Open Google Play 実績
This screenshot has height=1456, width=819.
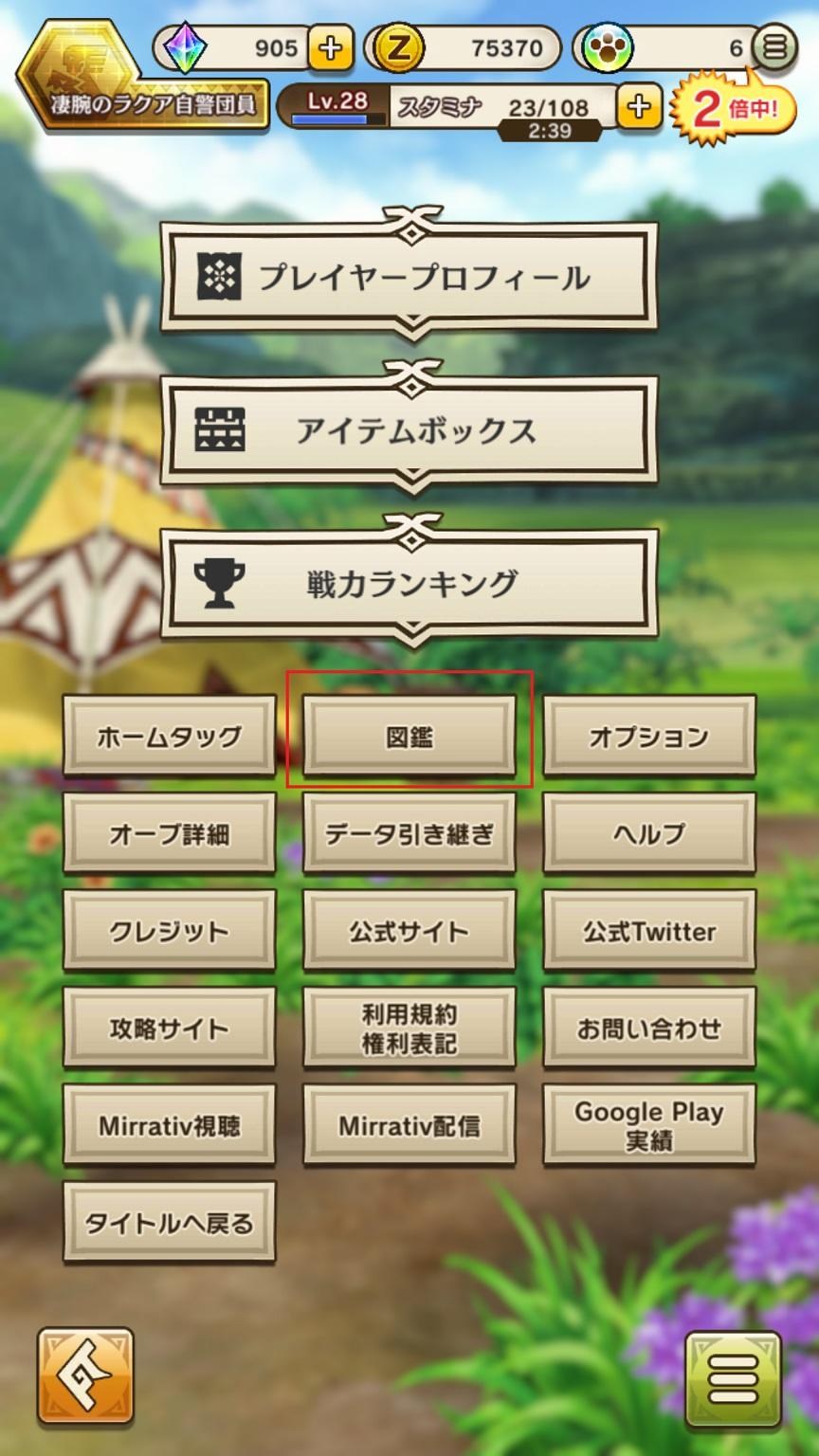[x=649, y=1126]
